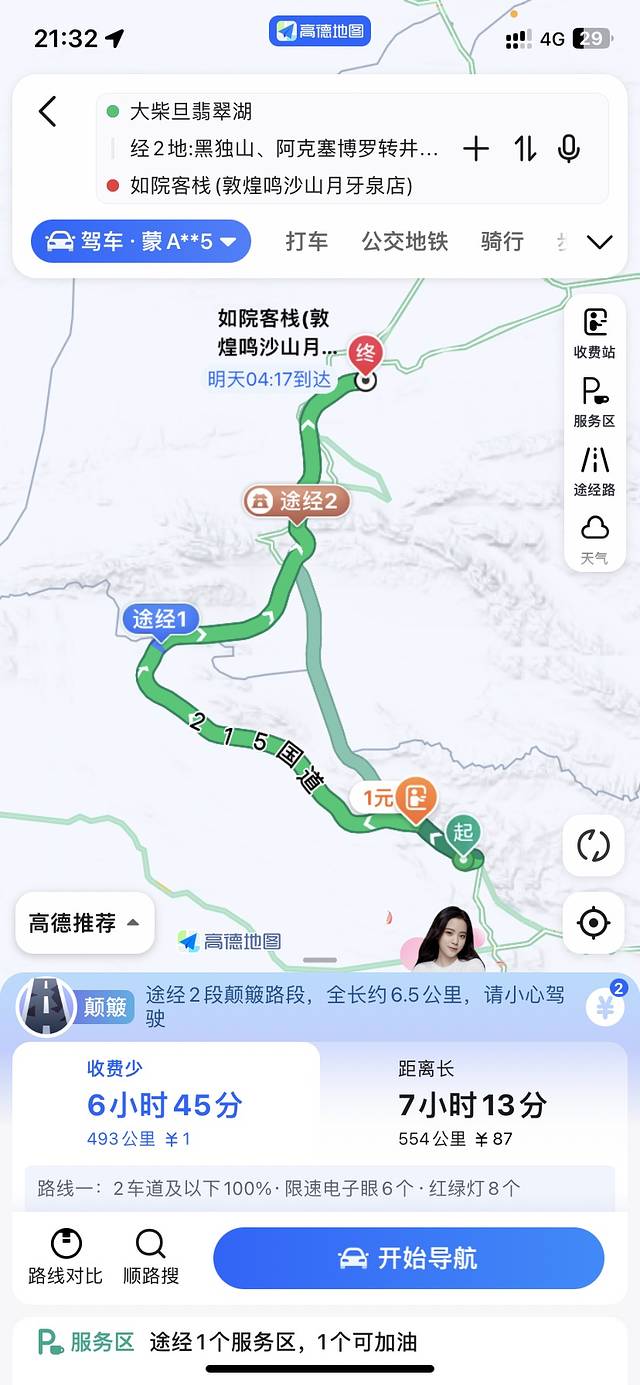
Task: Open 高德推荐 route preference menu
Action: (x=85, y=923)
